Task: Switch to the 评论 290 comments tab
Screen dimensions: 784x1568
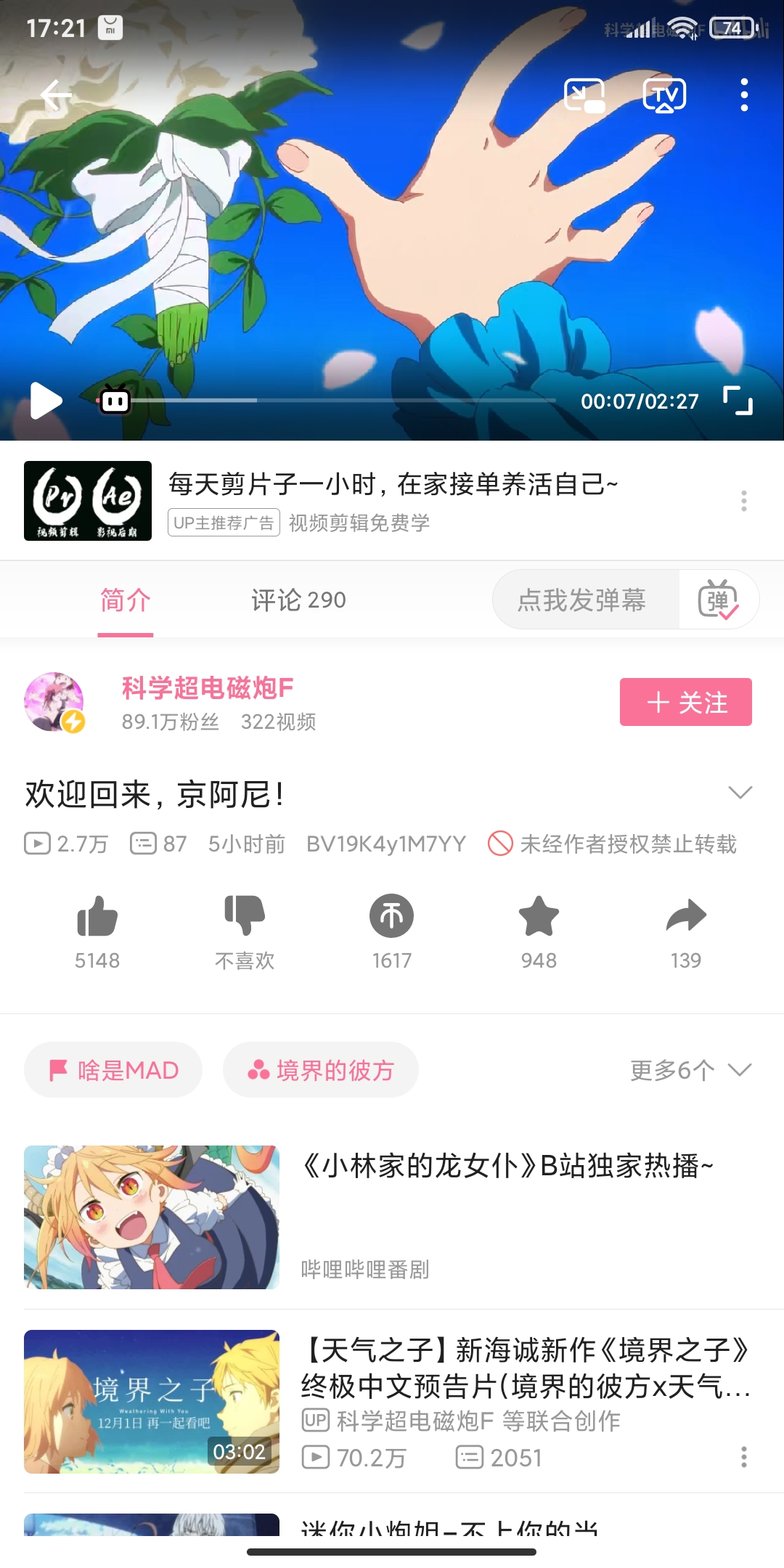Action: coord(298,600)
